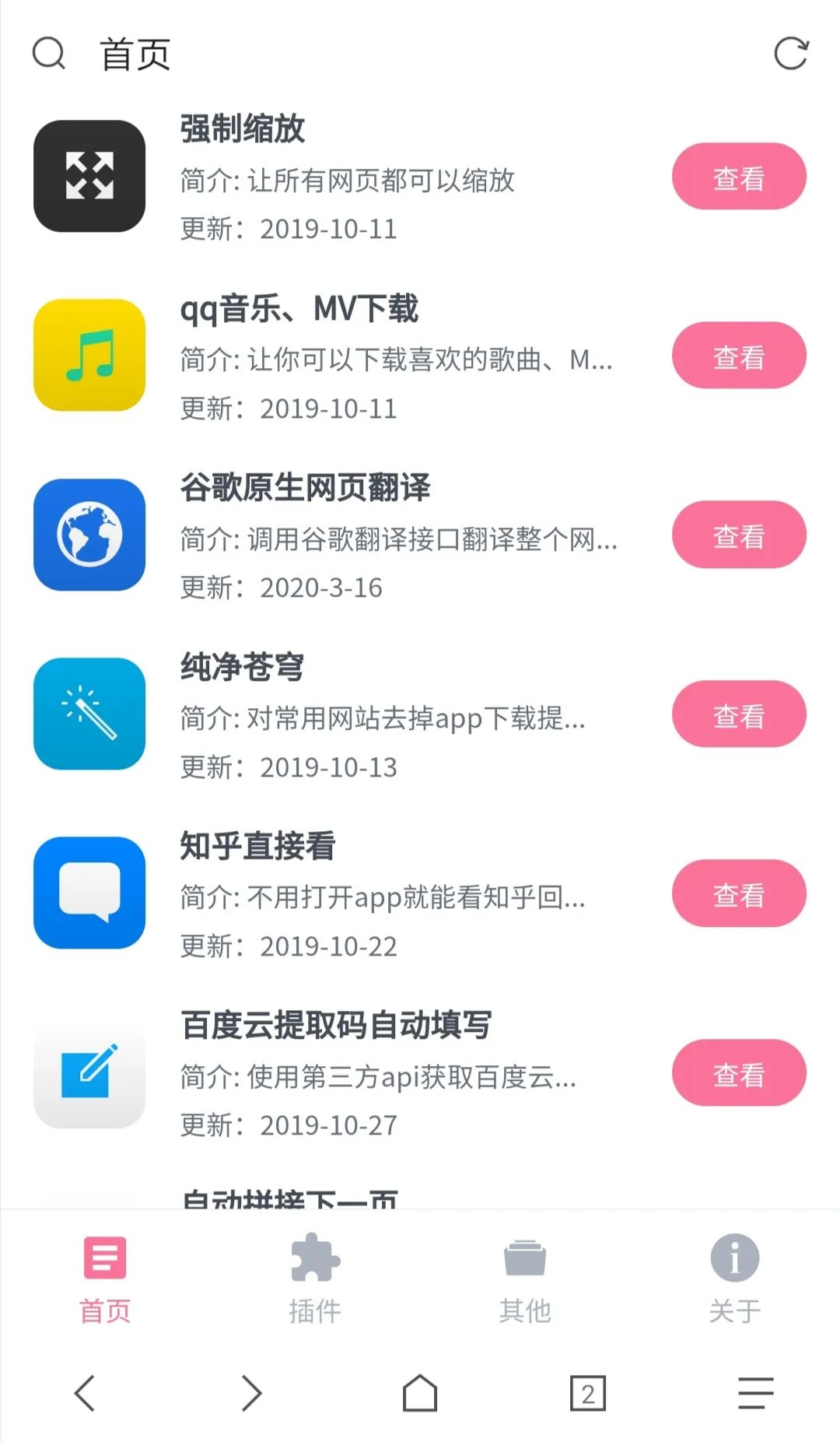Tap 查看 for 纯净苍穹
This screenshot has width=840, height=1442.
click(x=739, y=714)
